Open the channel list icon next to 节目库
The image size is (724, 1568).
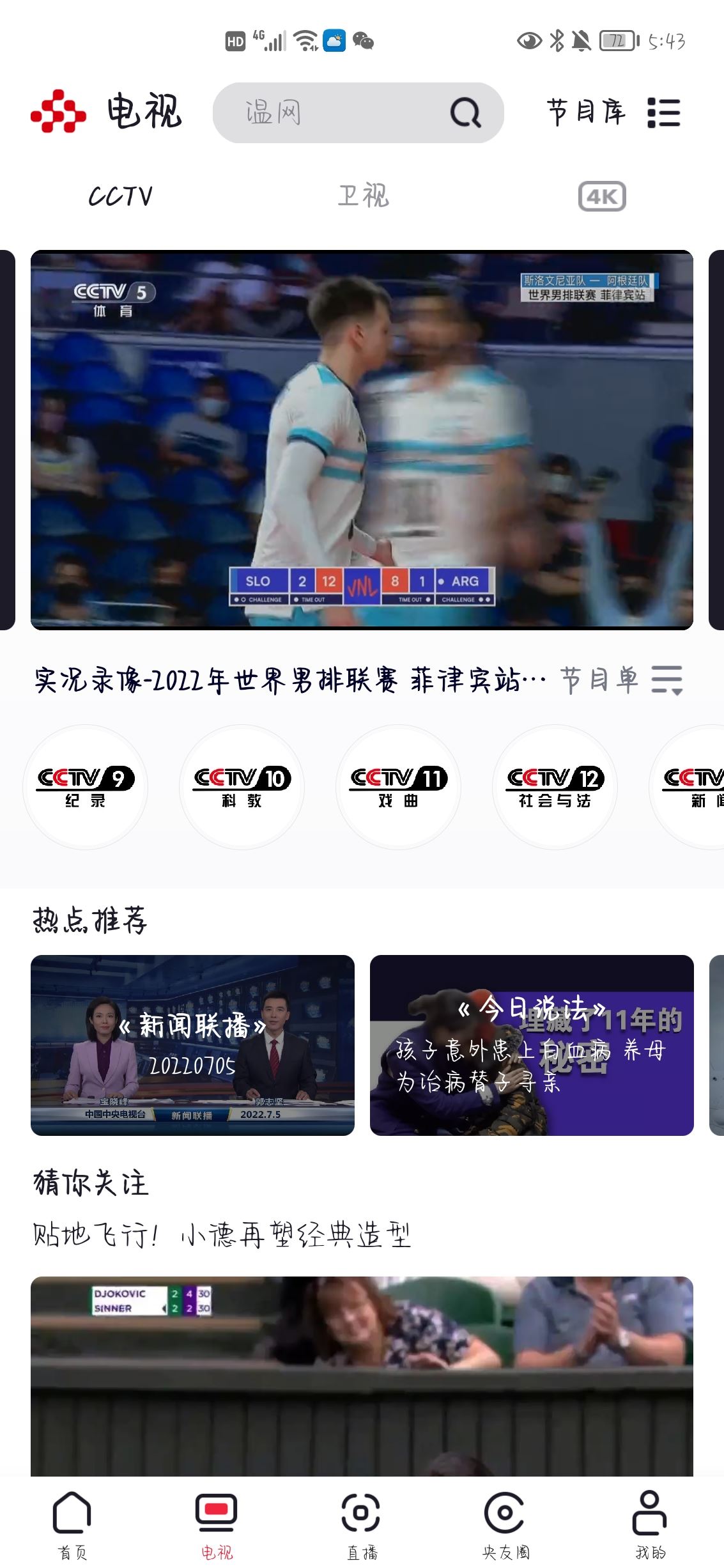coord(663,113)
